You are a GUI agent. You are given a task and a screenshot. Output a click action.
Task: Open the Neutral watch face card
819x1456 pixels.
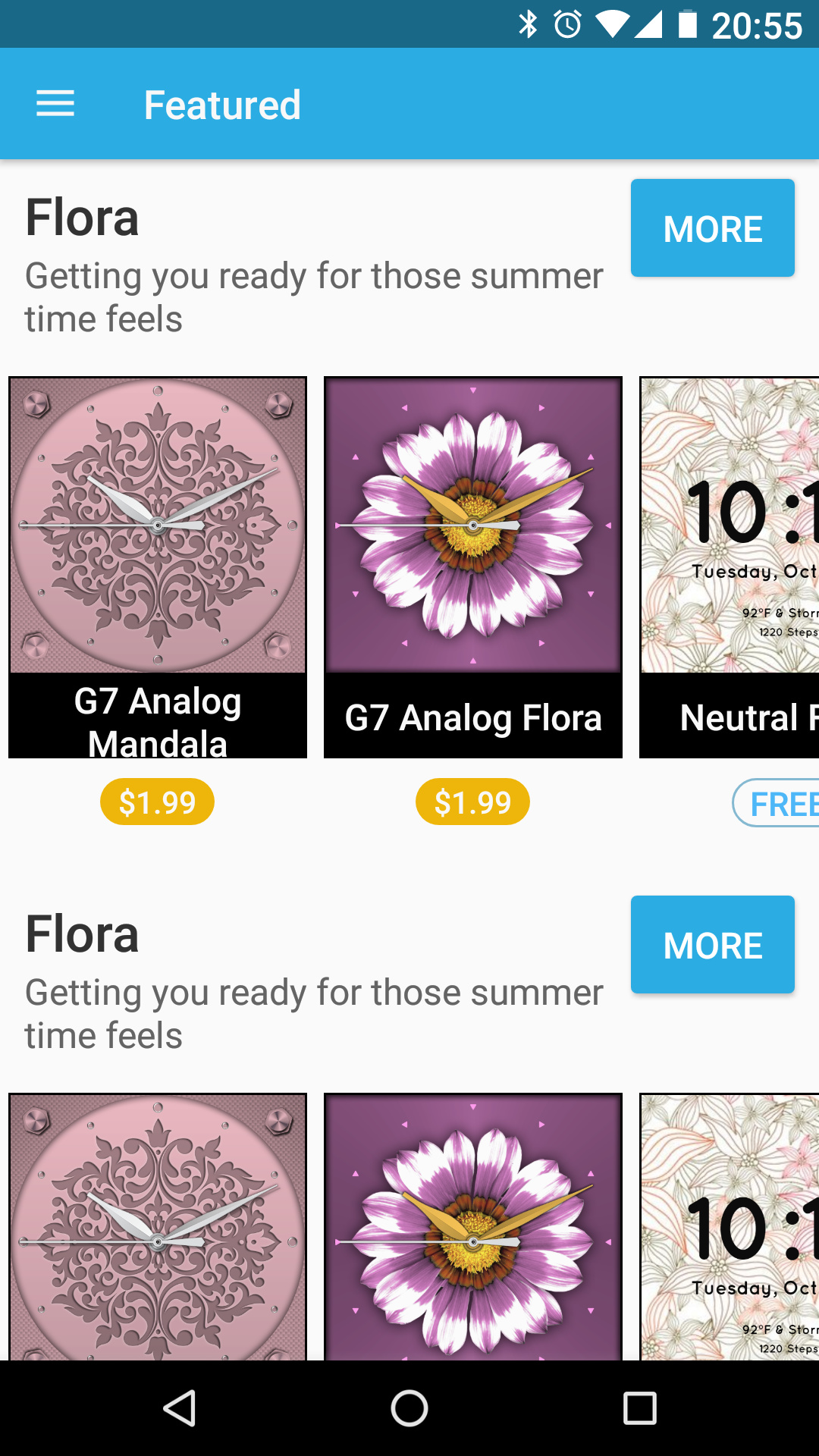[x=730, y=567]
